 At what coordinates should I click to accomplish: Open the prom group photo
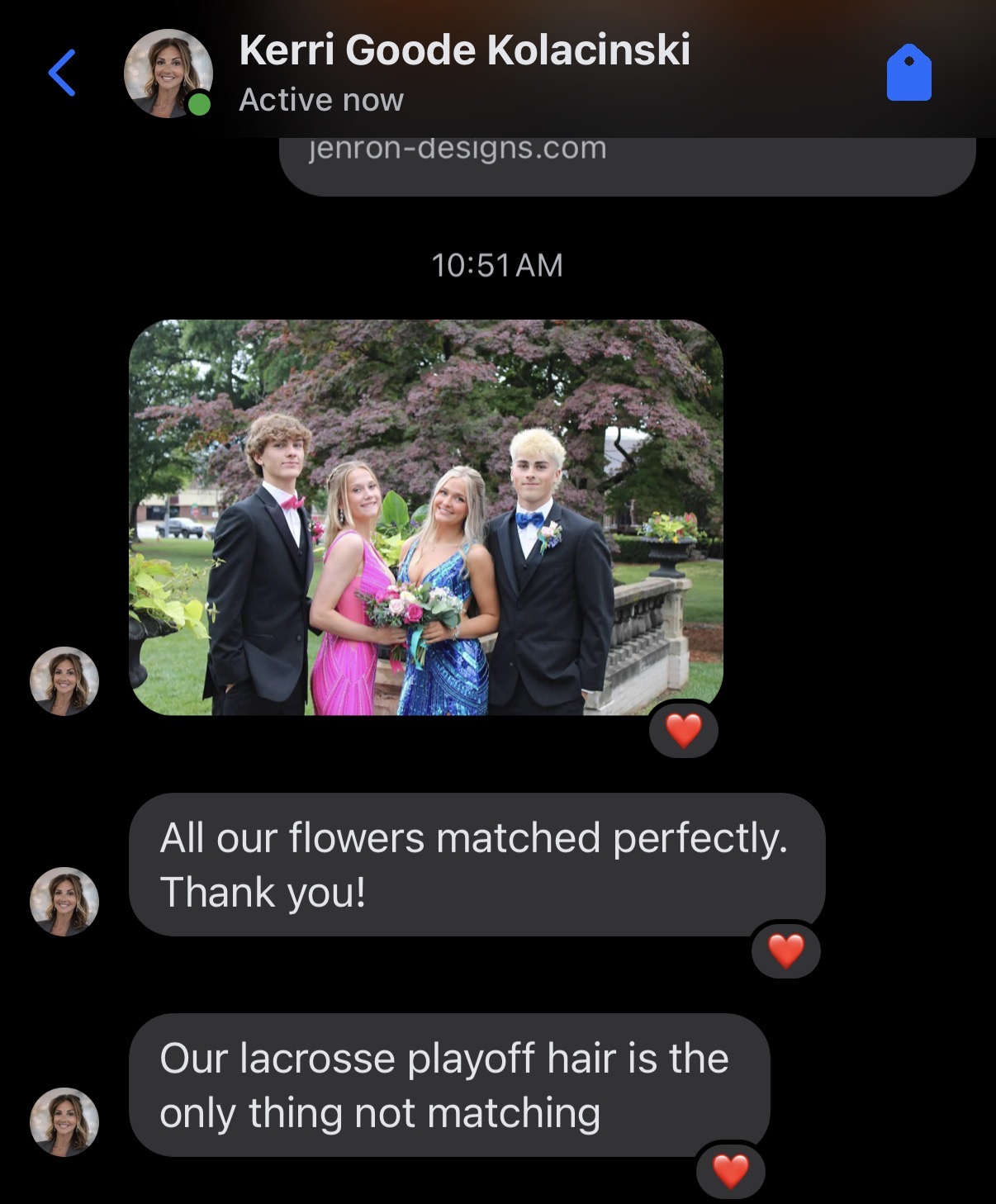pos(425,517)
